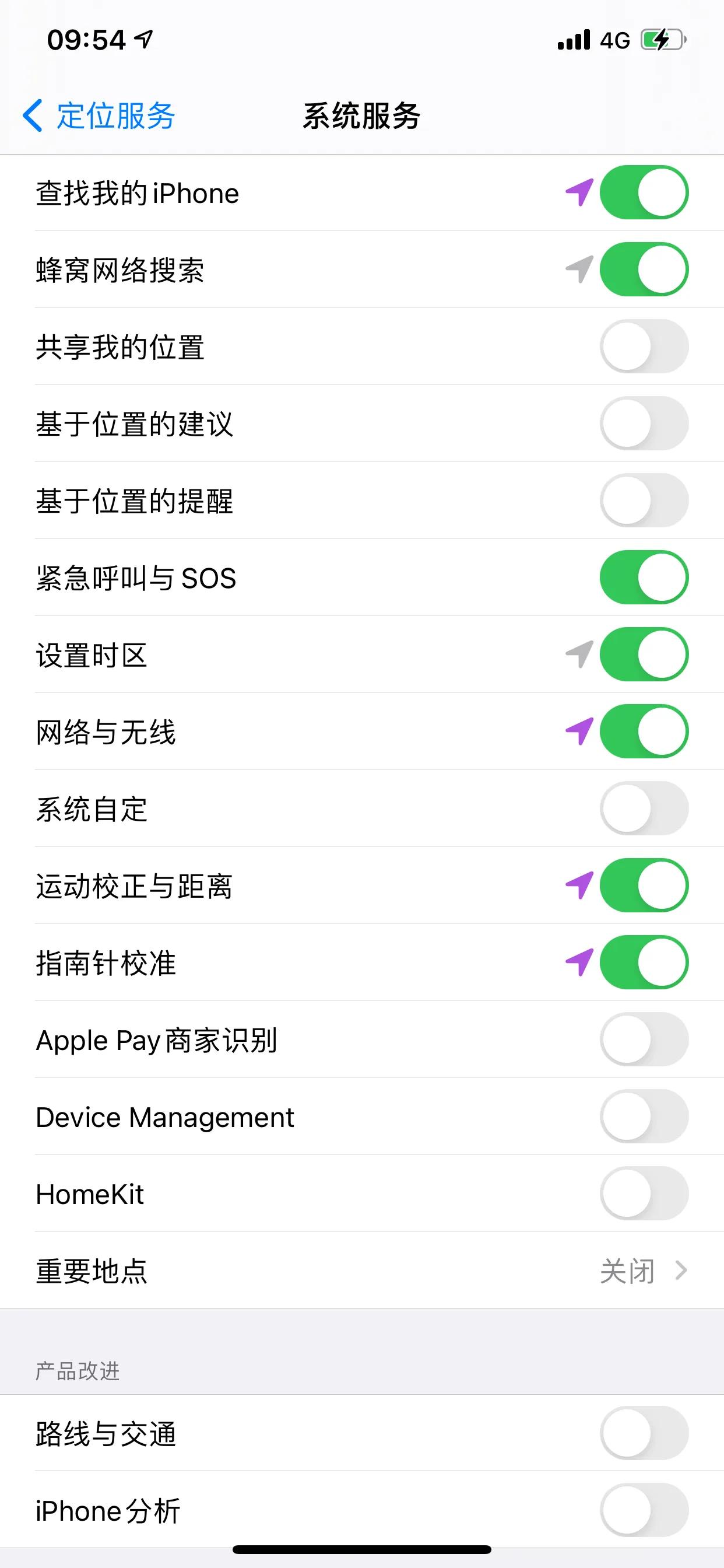Turn off 查找我的 iPhone switch
Viewport: 724px width, 1568px height.
(x=644, y=192)
